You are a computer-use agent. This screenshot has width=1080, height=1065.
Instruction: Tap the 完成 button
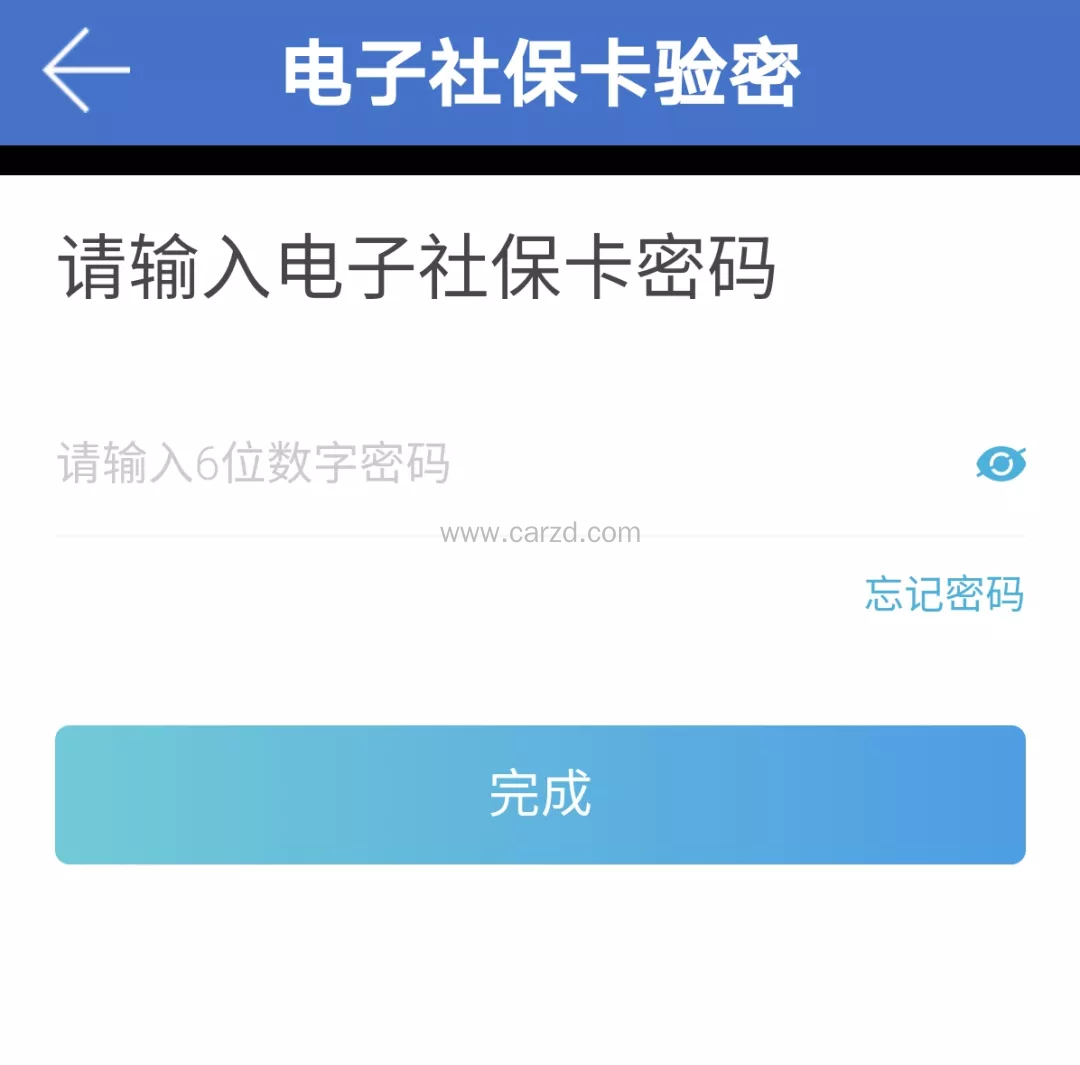(540, 794)
